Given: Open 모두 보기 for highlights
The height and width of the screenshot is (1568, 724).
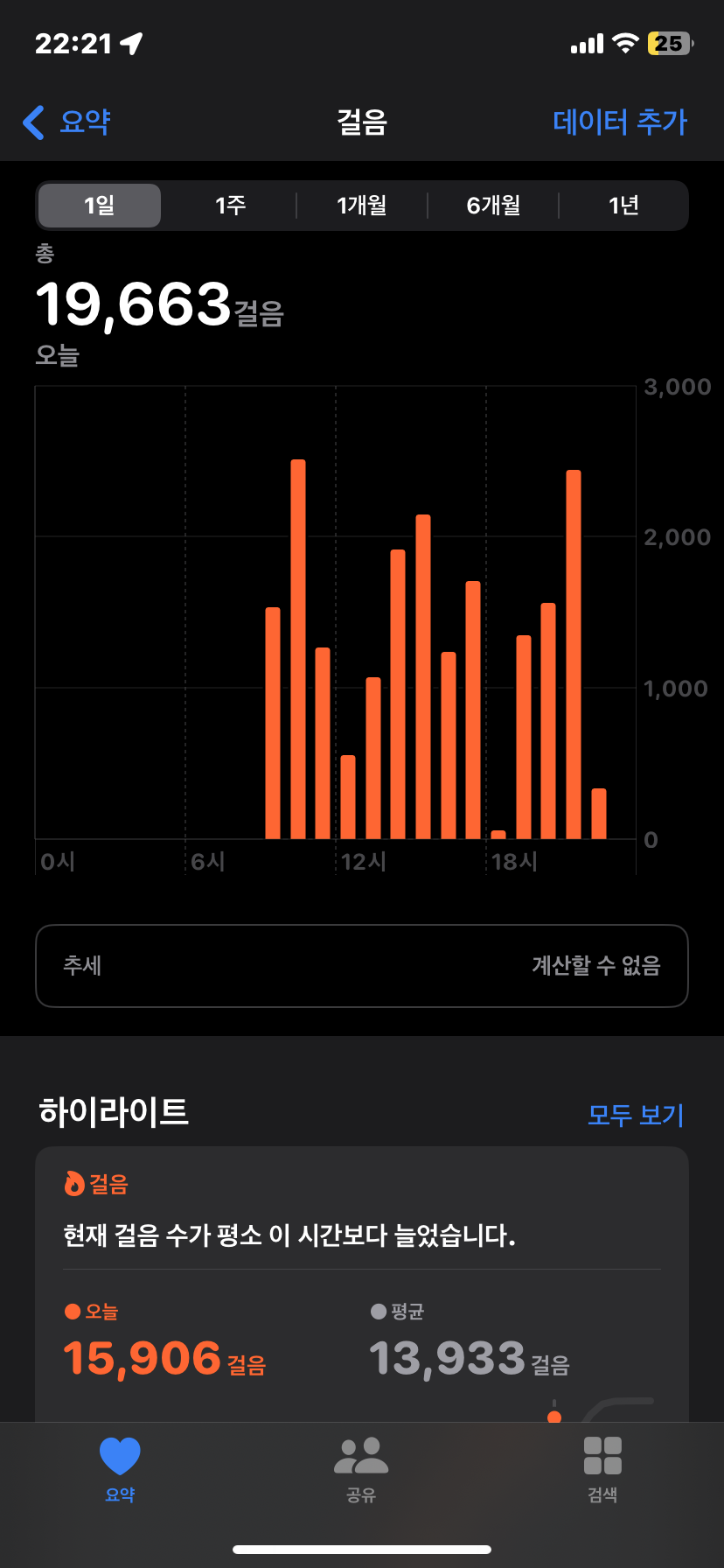Looking at the screenshot, I should coord(635,1115).
